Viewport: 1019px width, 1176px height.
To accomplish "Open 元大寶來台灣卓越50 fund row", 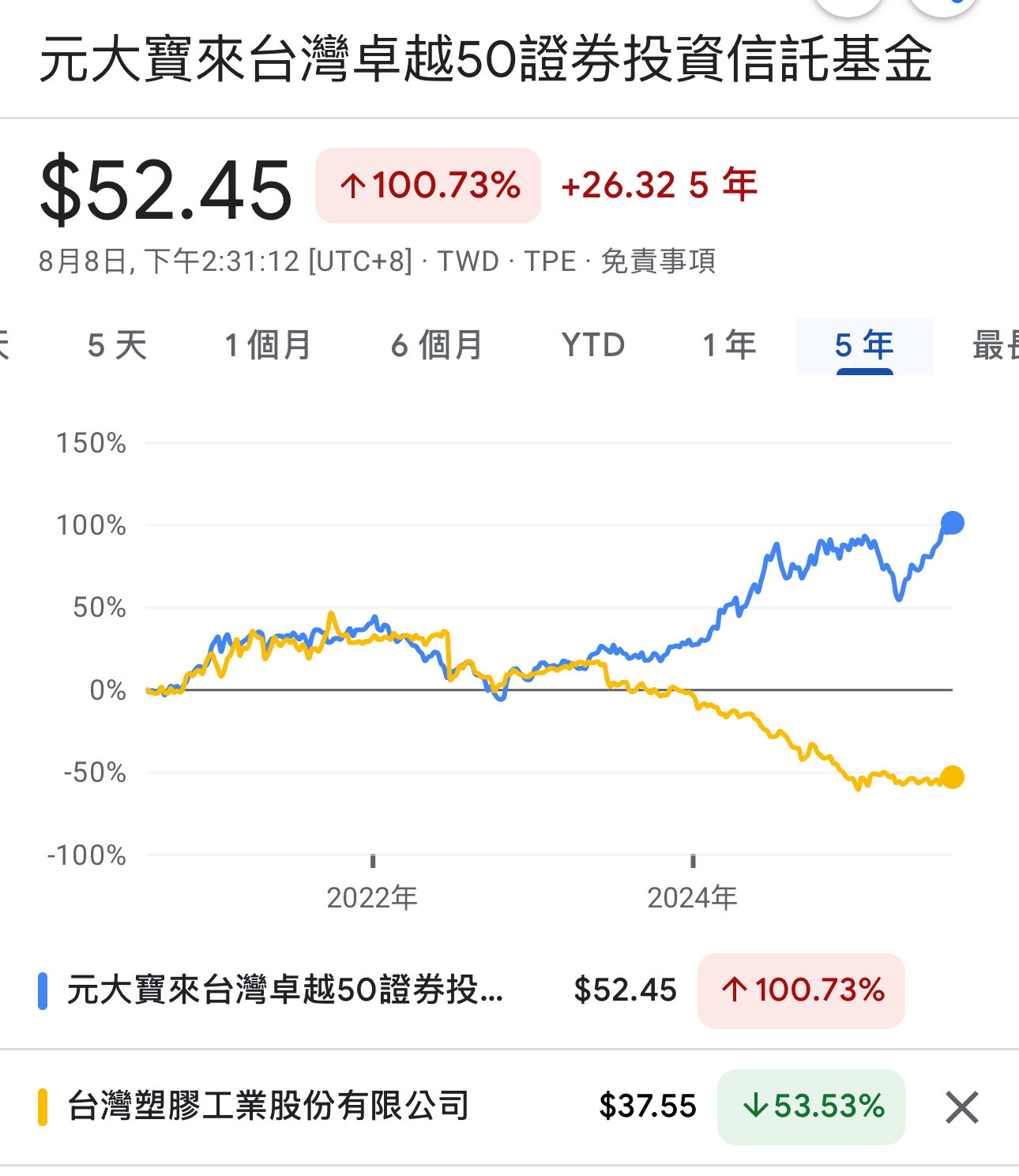I will [284, 990].
